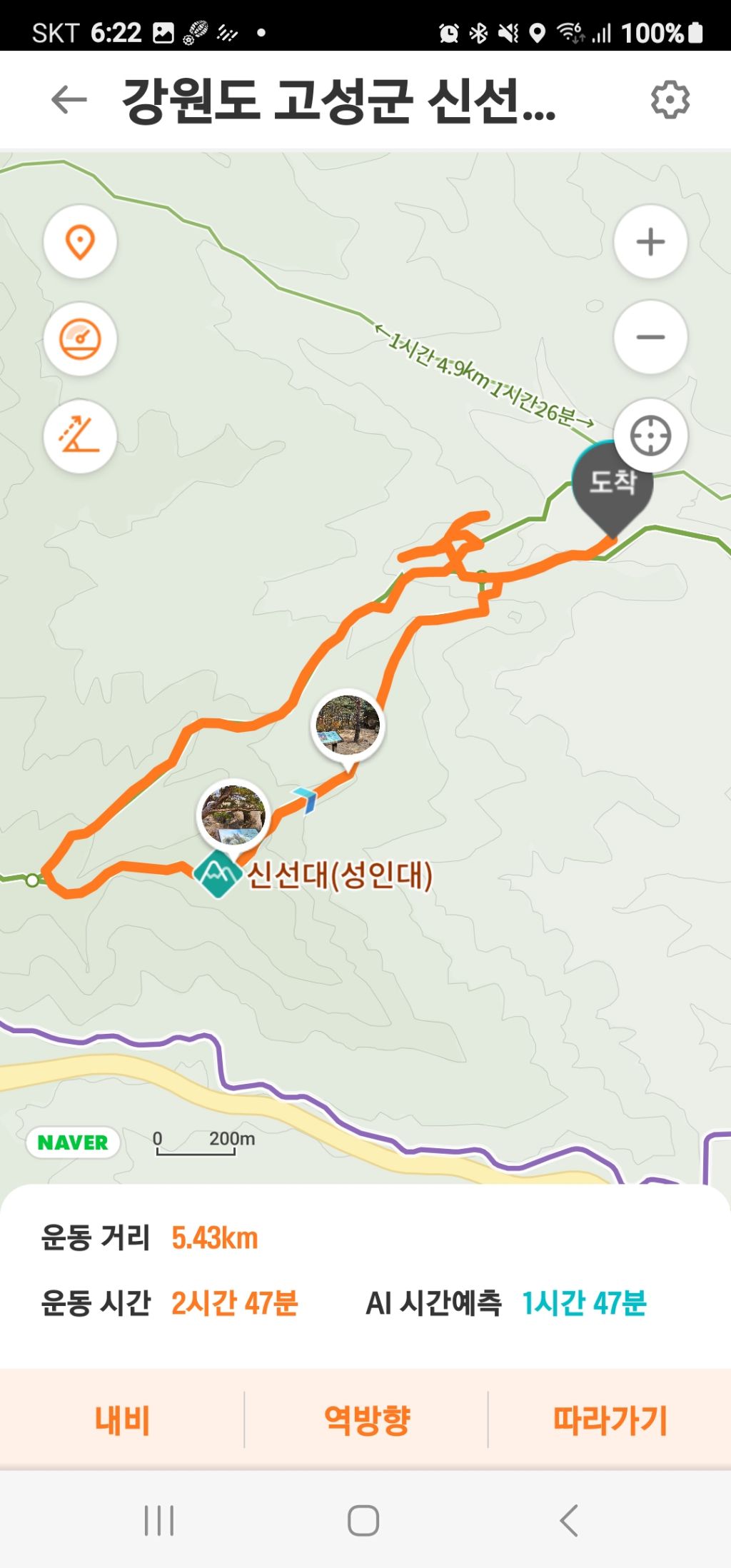Open the speedometer gauge button

[x=80, y=339]
